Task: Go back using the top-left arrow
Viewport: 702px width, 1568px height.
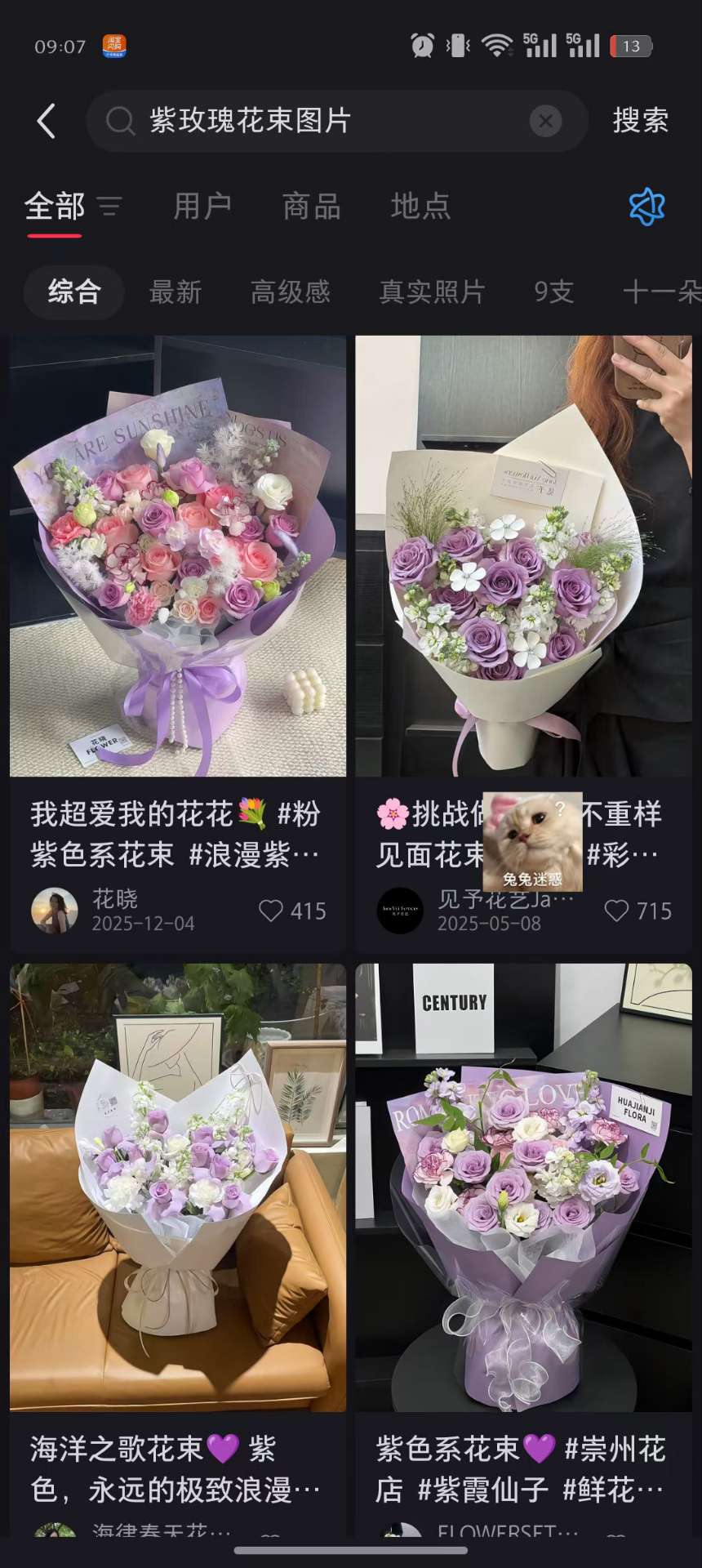Action: pyautogui.click(x=47, y=121)
